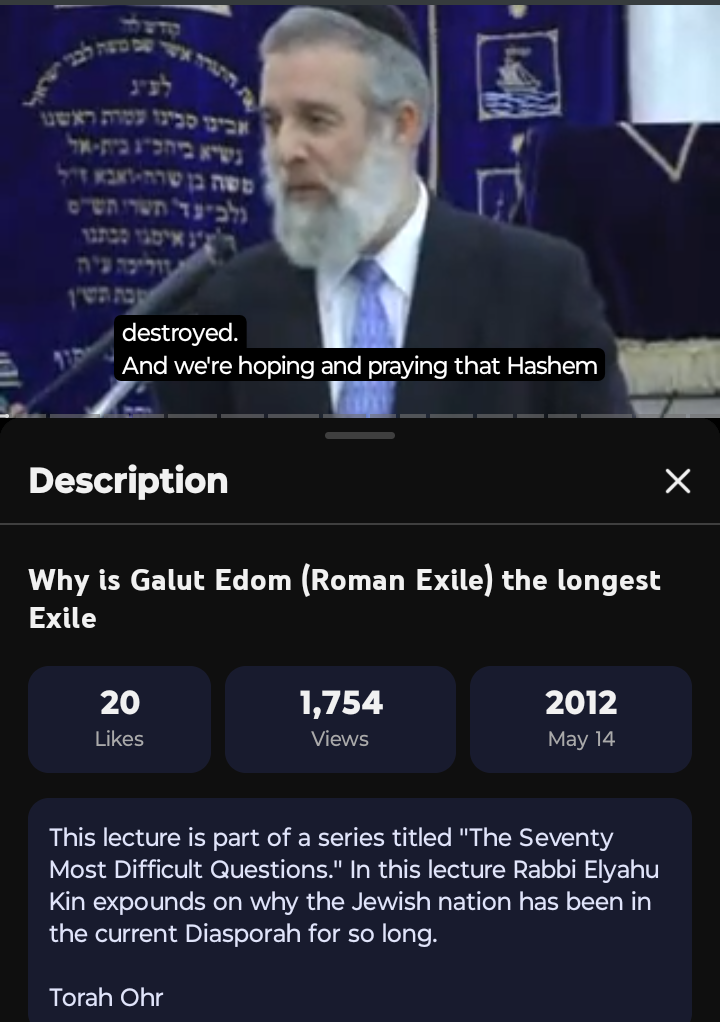Close the Description panel
The height and width of the screenshot is (1022, 720).
coord(678,481)
